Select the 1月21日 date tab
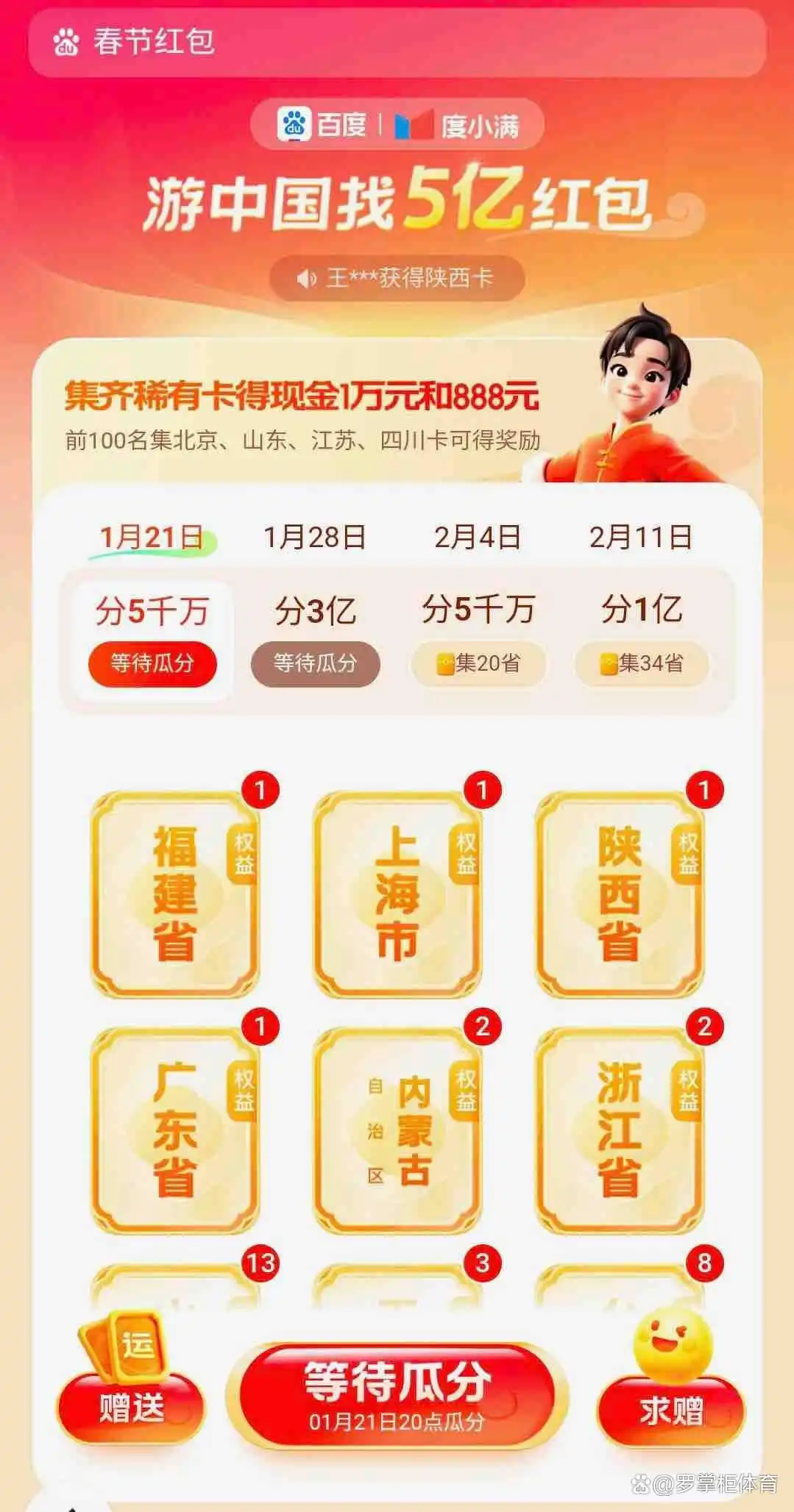 pyautogui.click(x=152, y=537)
